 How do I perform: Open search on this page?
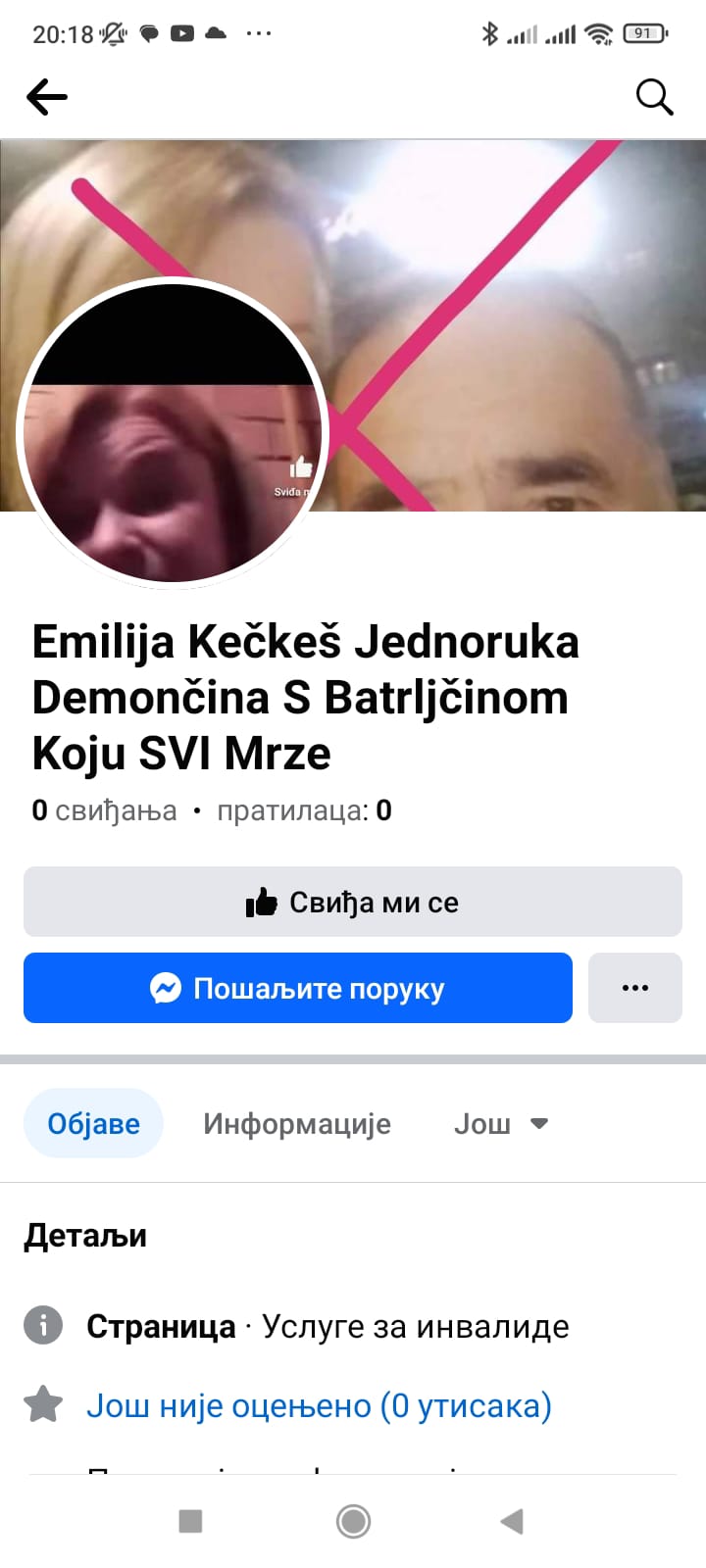(x=654, y=97)
